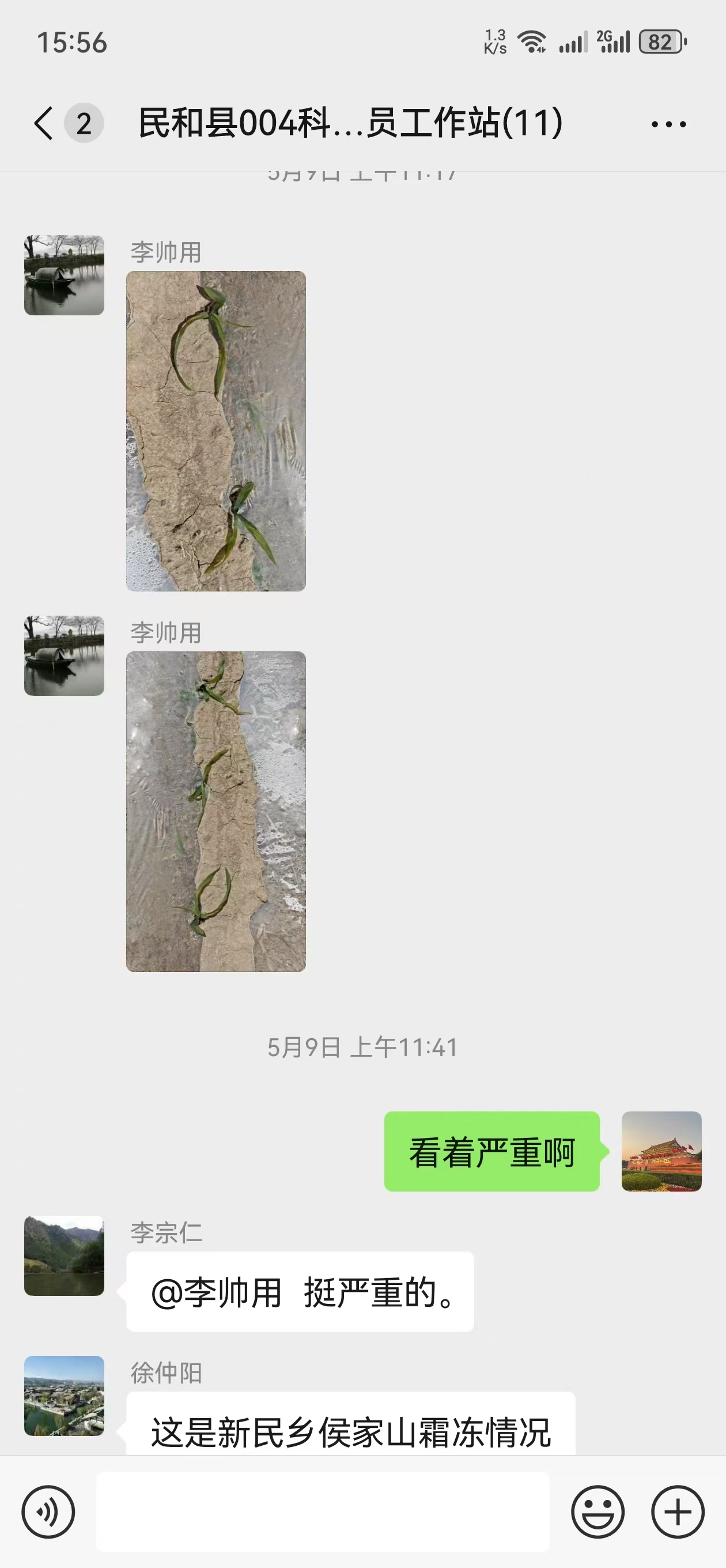Focus the message text field
The height and width of the screenshot is (1568, 726).
pyautogui.click(x=323, y=1512)
